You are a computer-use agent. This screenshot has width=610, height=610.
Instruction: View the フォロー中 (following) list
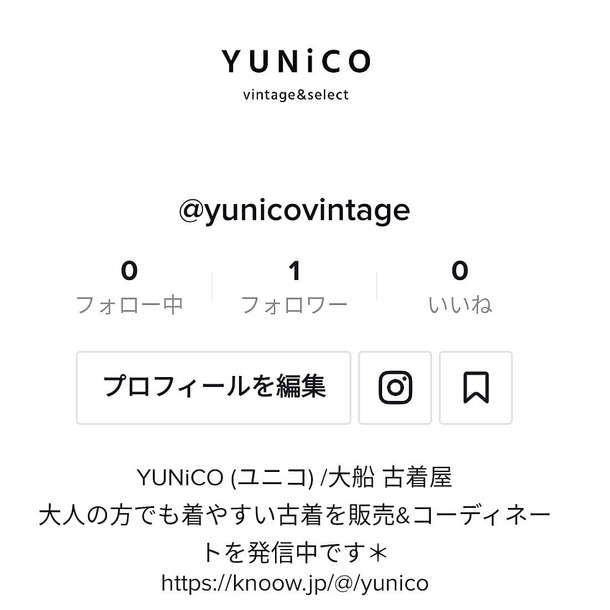click(129, 287)
